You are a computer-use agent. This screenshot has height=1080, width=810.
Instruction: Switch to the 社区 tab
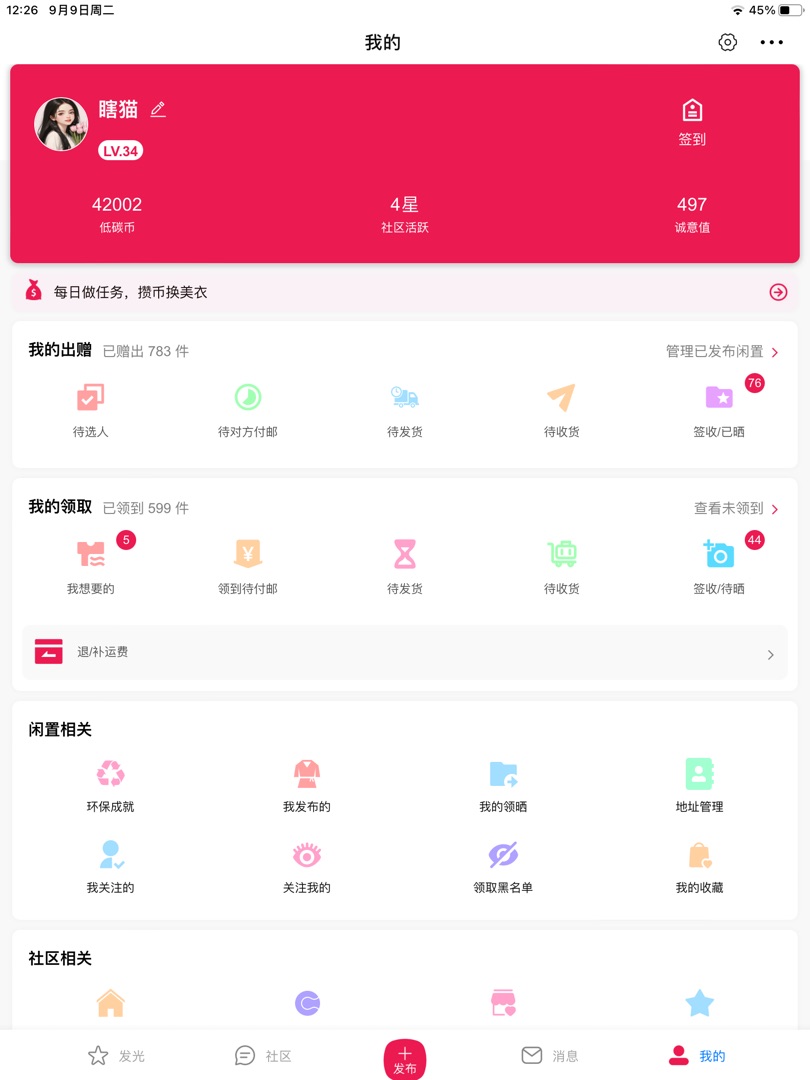click(264, 1056)
